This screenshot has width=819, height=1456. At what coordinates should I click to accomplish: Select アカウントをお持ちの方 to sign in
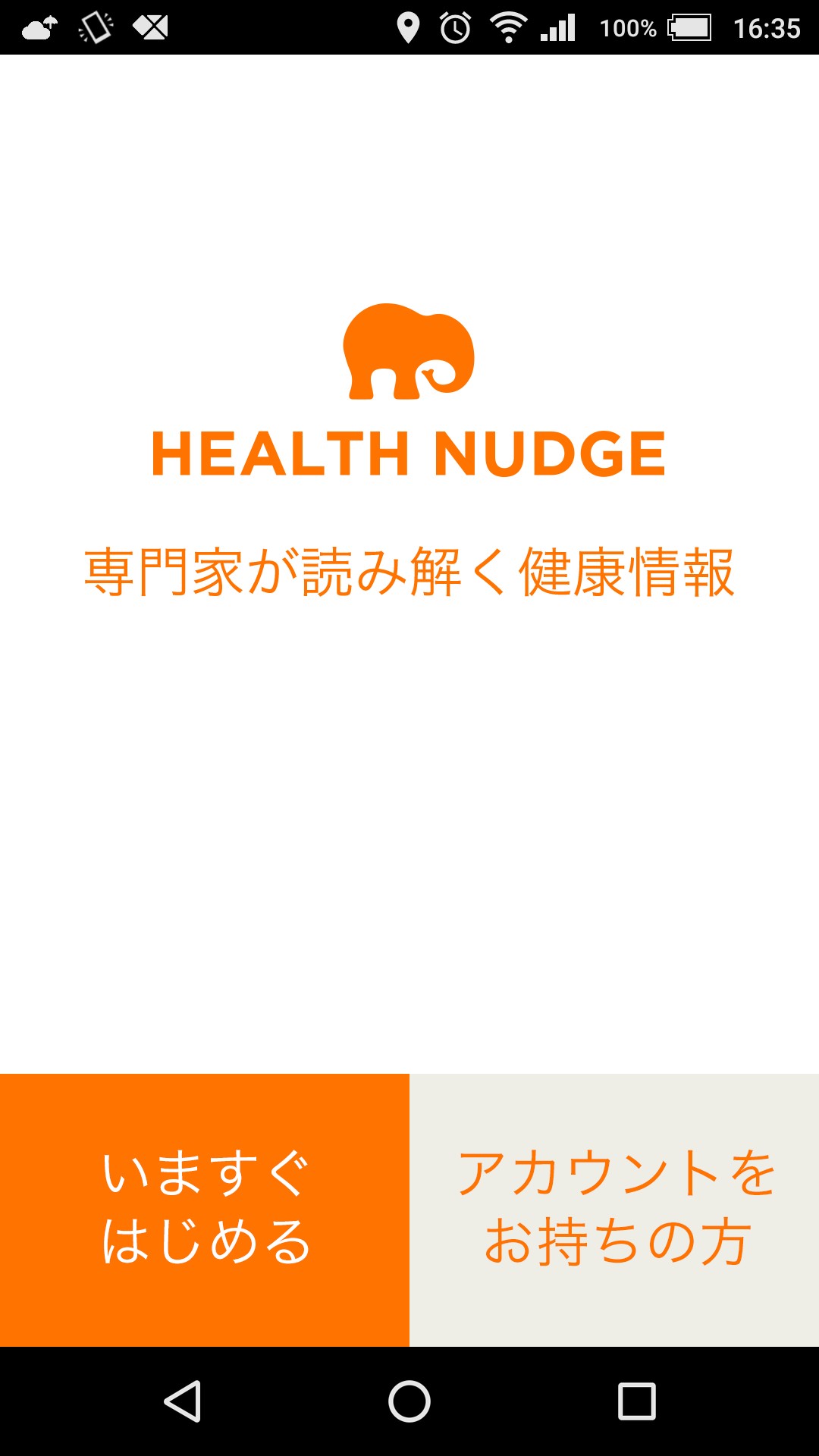point(614,1210)
